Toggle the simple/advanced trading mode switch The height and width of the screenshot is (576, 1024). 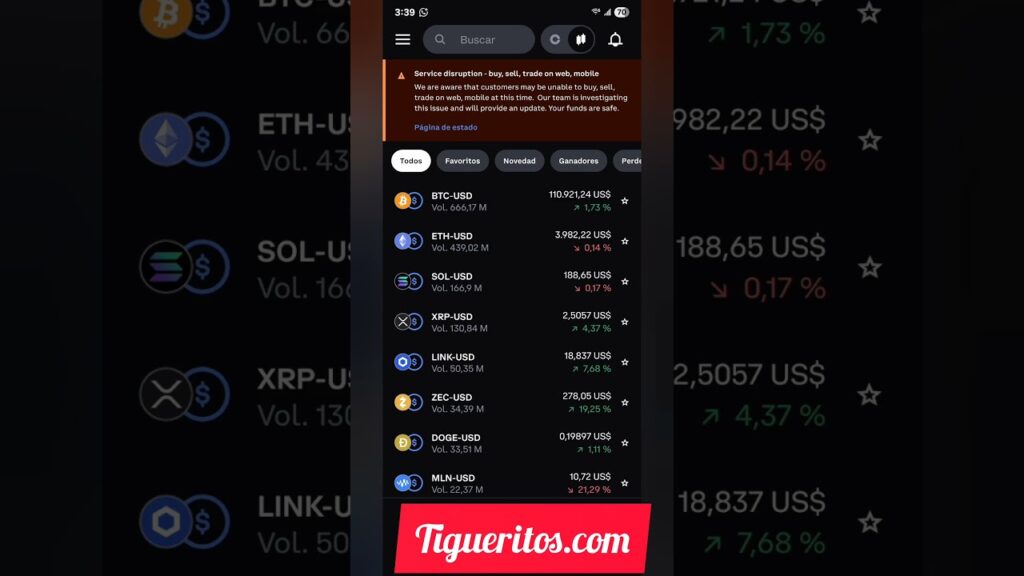[568, 40]
